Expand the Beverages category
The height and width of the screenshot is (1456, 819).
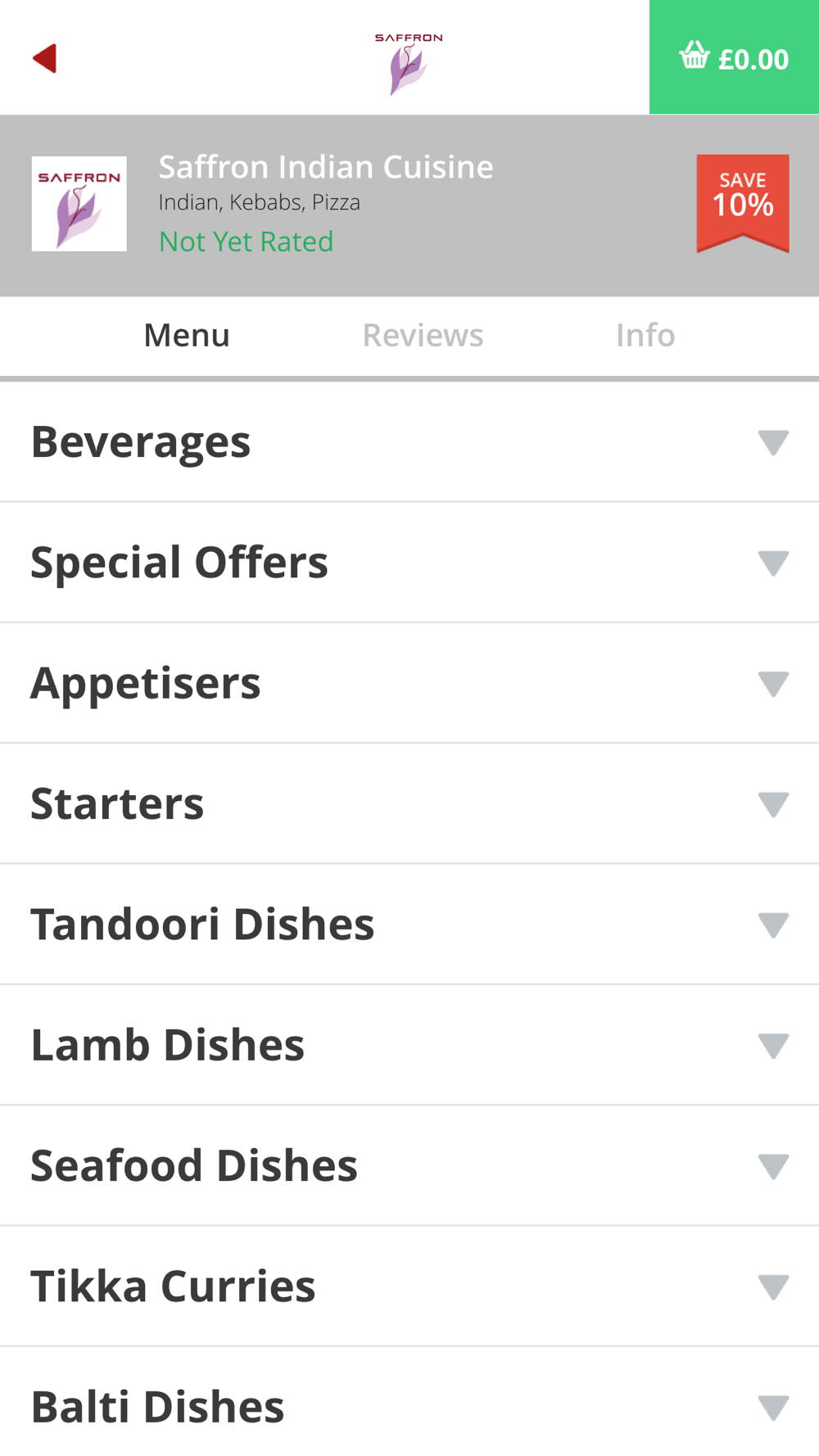tap(409, 442)
